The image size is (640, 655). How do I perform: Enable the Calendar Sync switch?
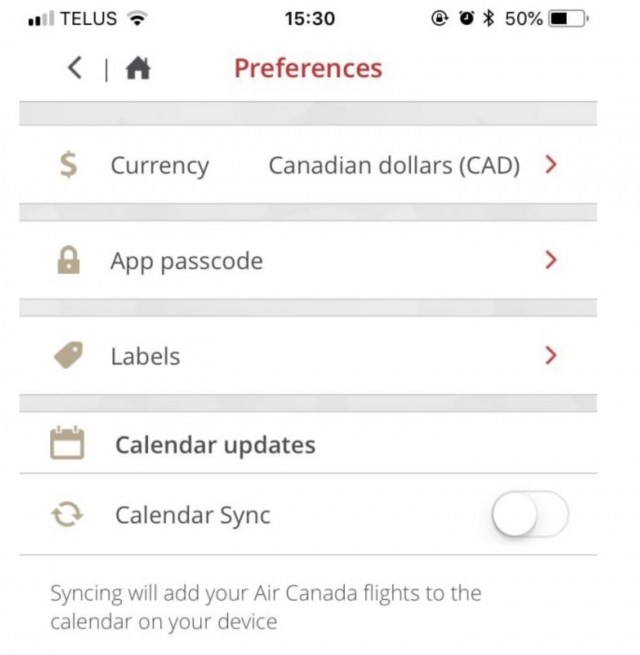click(530, 516)
